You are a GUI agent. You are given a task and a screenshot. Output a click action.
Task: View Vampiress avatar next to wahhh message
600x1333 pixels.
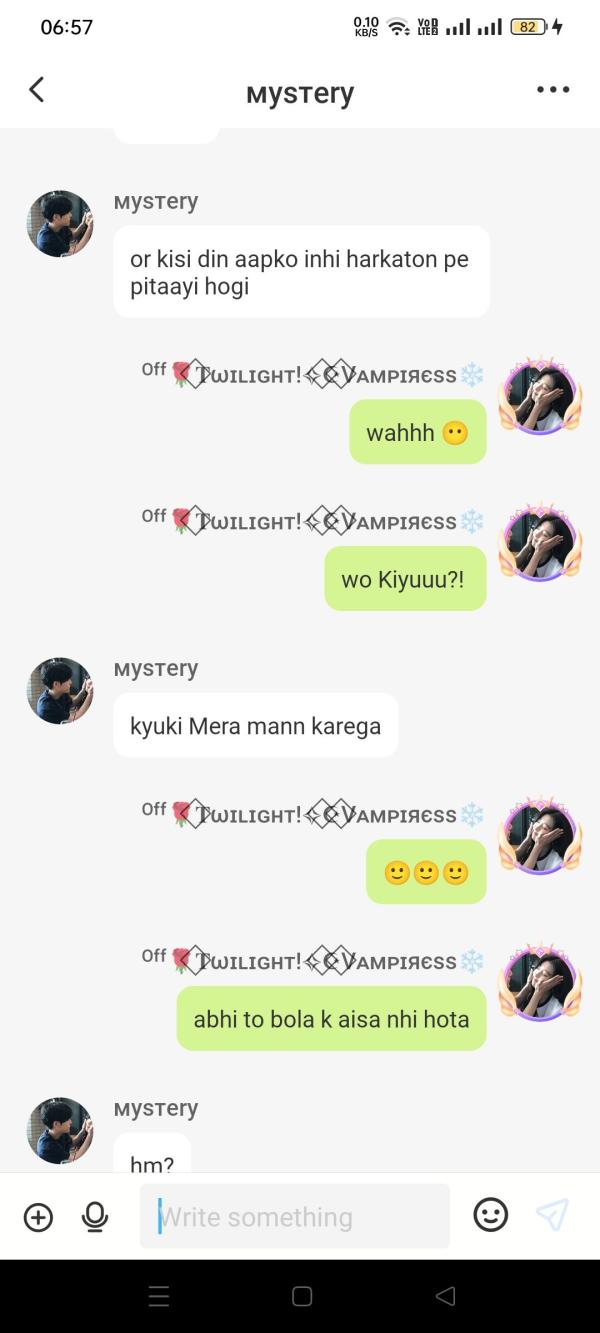coord(540,396)
